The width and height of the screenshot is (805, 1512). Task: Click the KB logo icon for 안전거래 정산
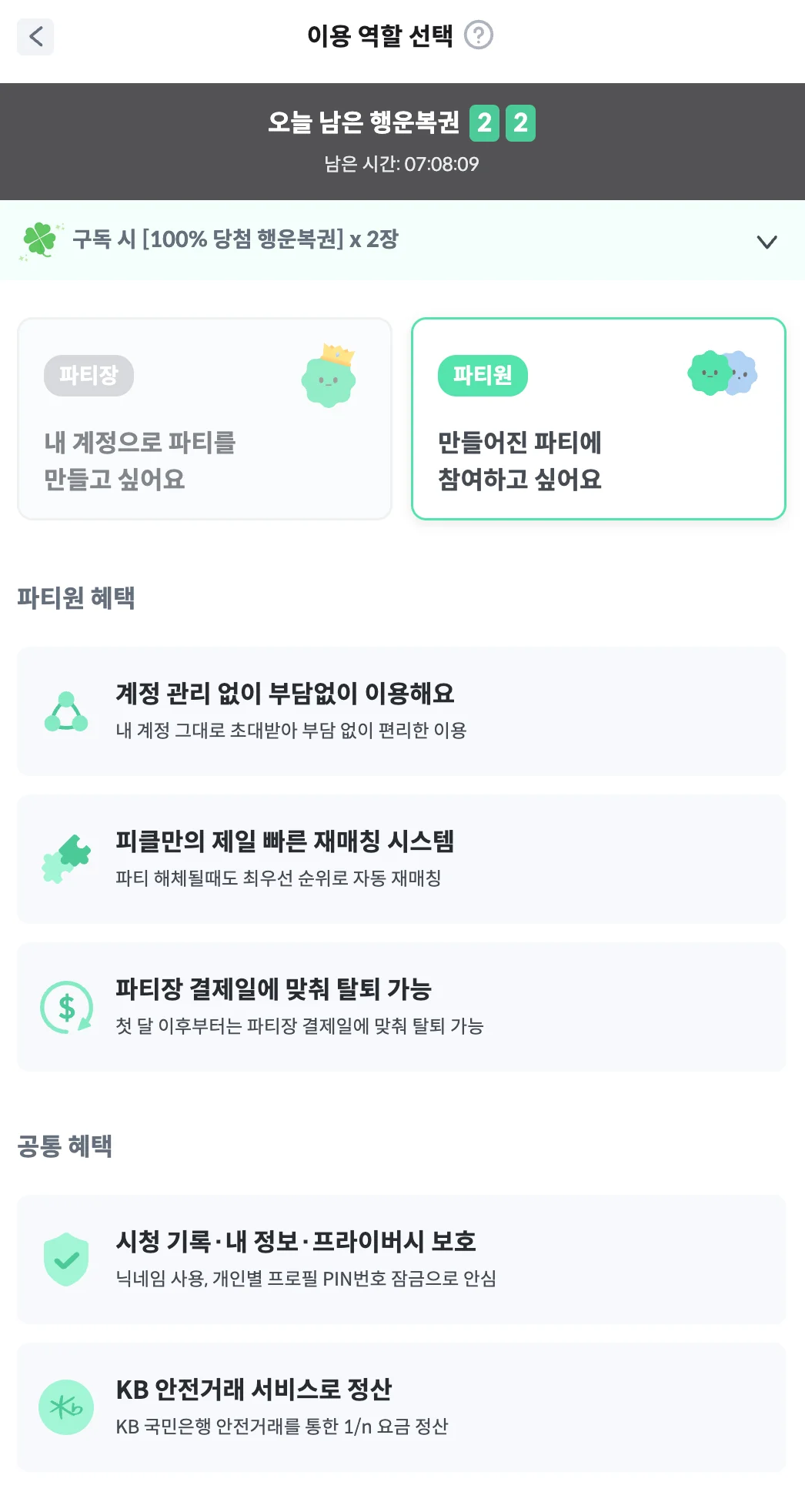point(68,1407)
